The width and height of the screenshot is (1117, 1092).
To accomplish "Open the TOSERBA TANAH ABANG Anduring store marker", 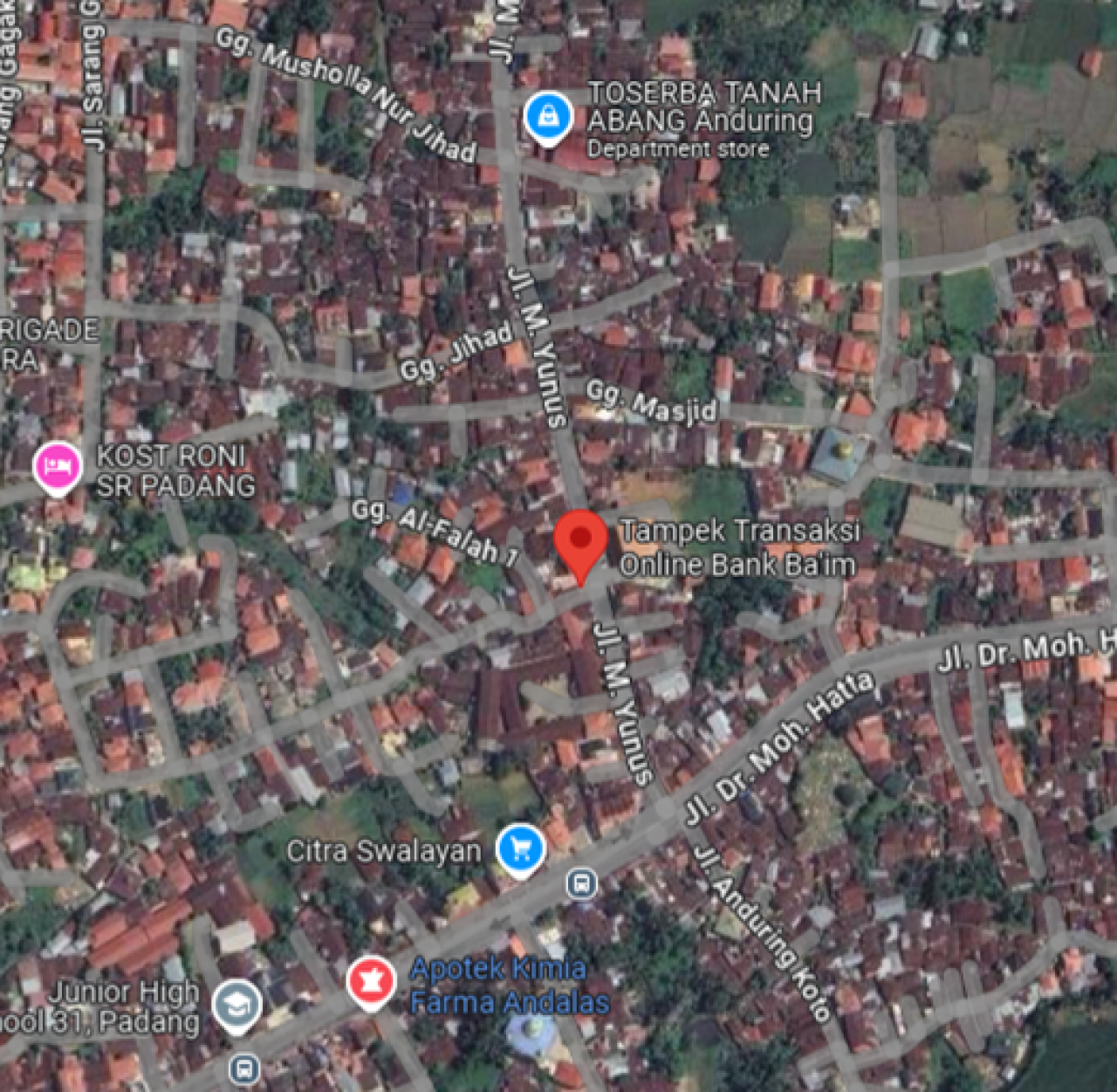I will [548, 115].
